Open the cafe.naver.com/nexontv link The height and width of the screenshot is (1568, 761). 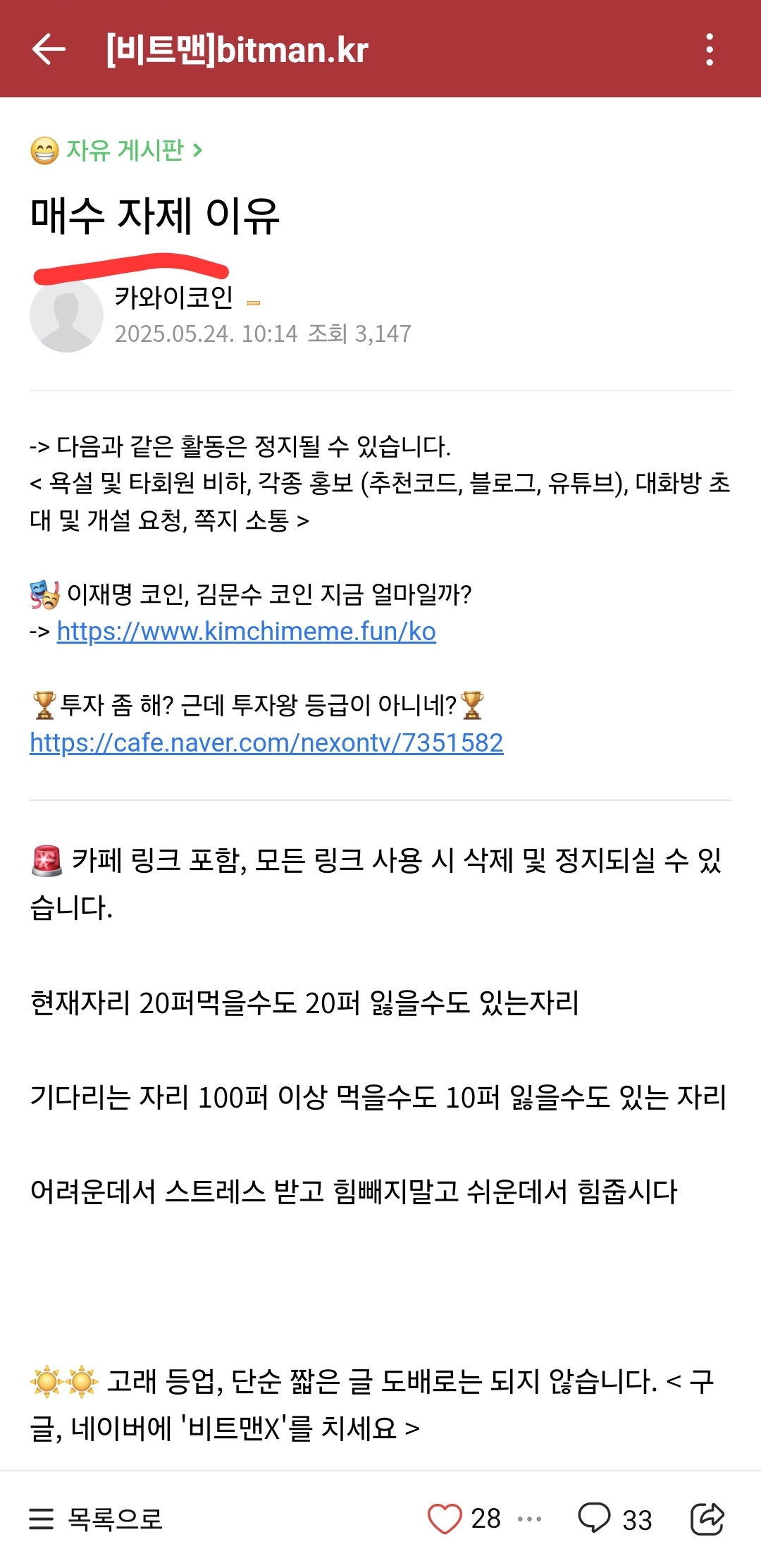(x=266, y=742)
